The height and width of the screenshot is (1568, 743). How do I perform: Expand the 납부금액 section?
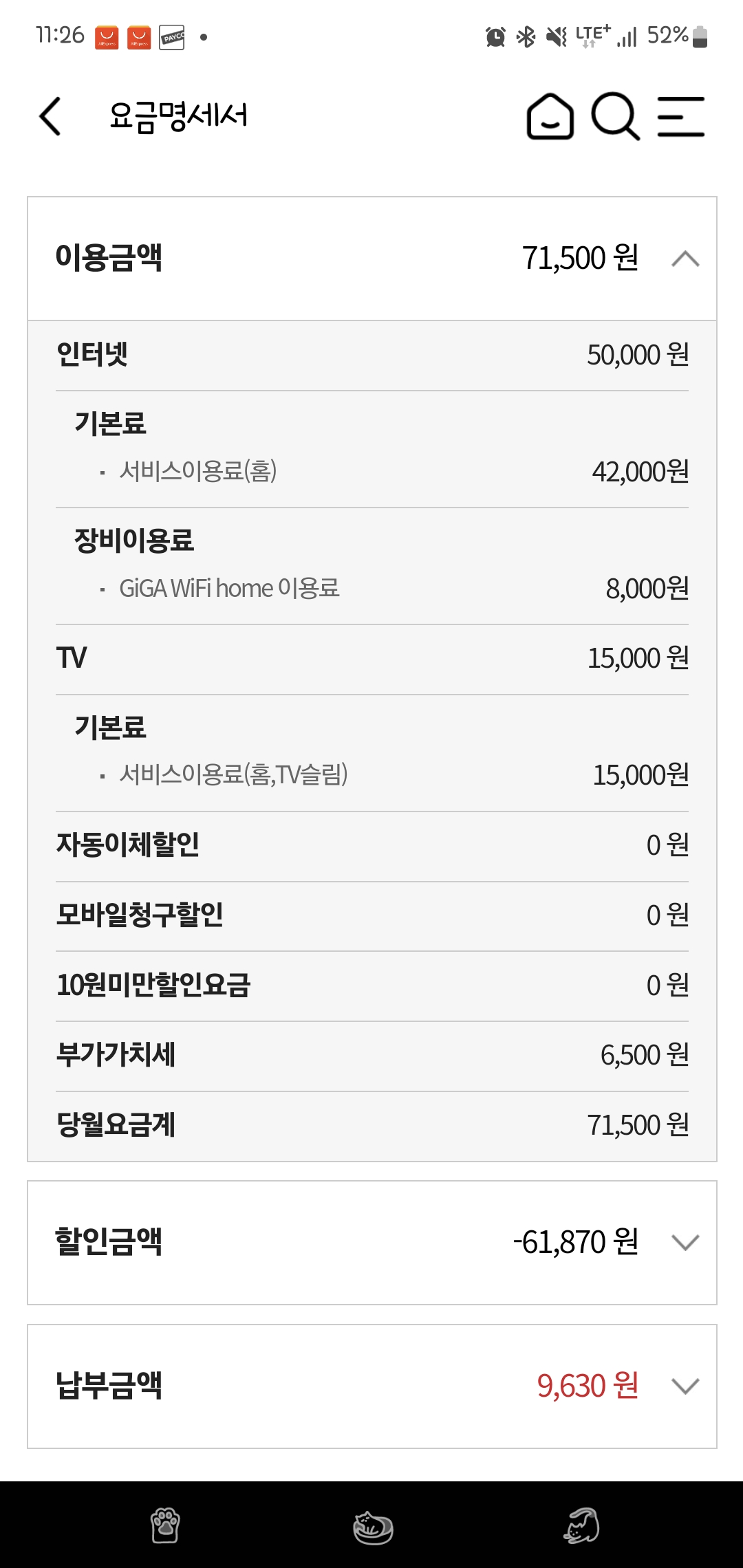pyautogui.click(x=685, y=1386)
